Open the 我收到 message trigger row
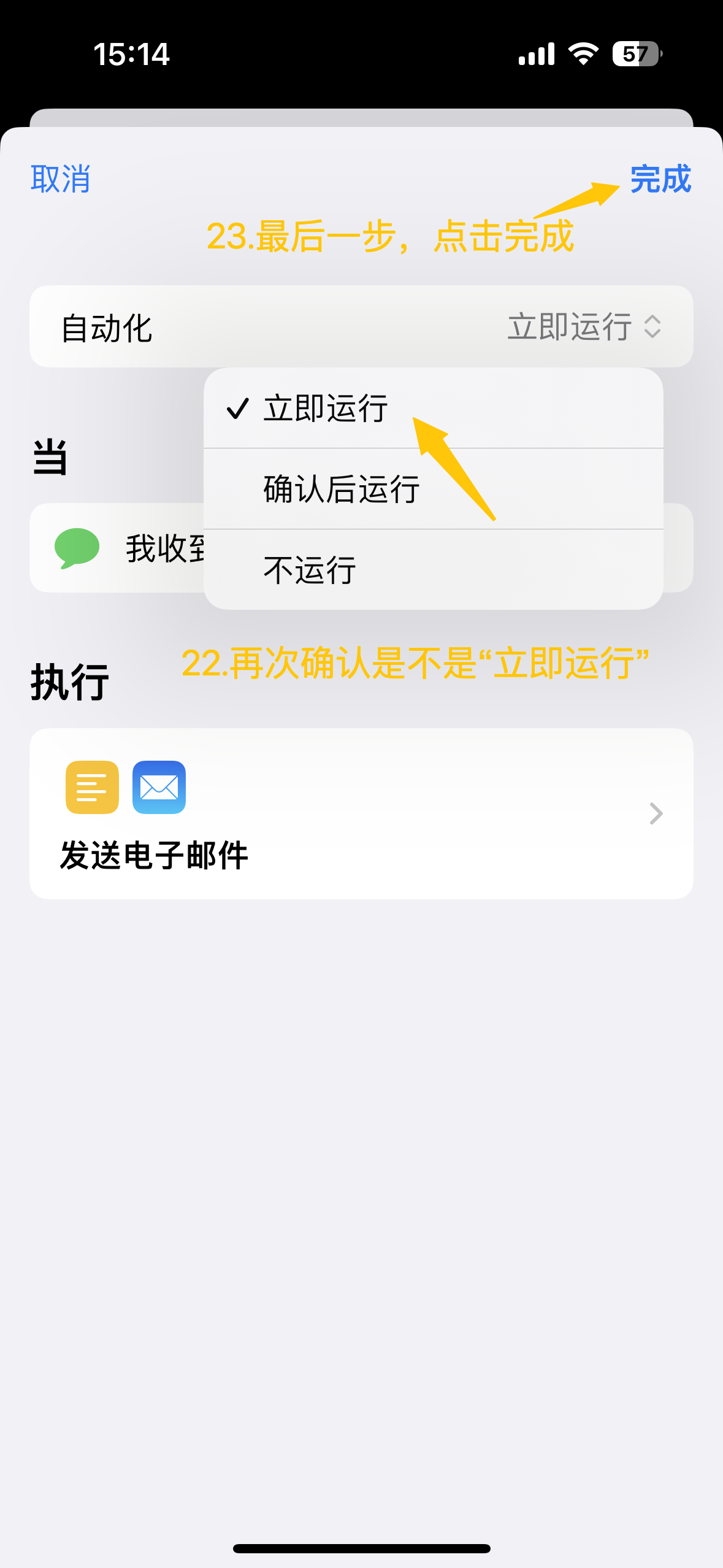Screen dimensions: 723x1568 123,548
